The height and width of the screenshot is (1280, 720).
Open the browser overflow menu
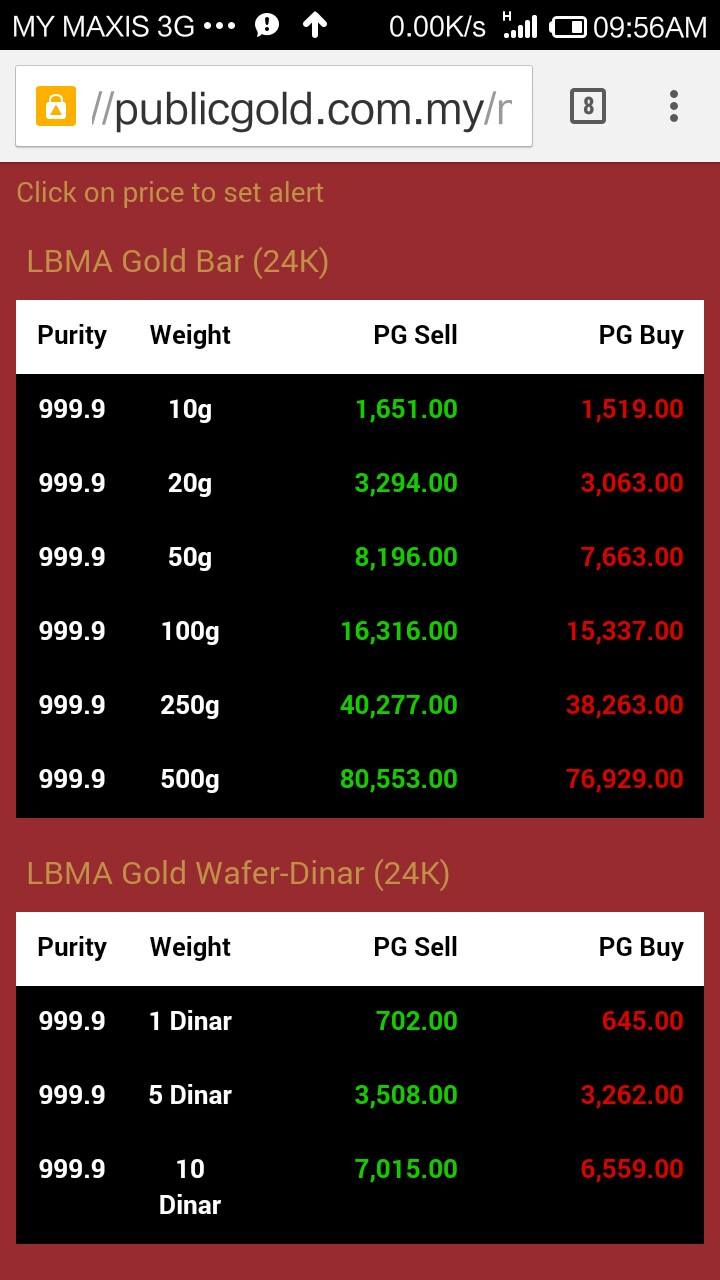pos(674,106)
